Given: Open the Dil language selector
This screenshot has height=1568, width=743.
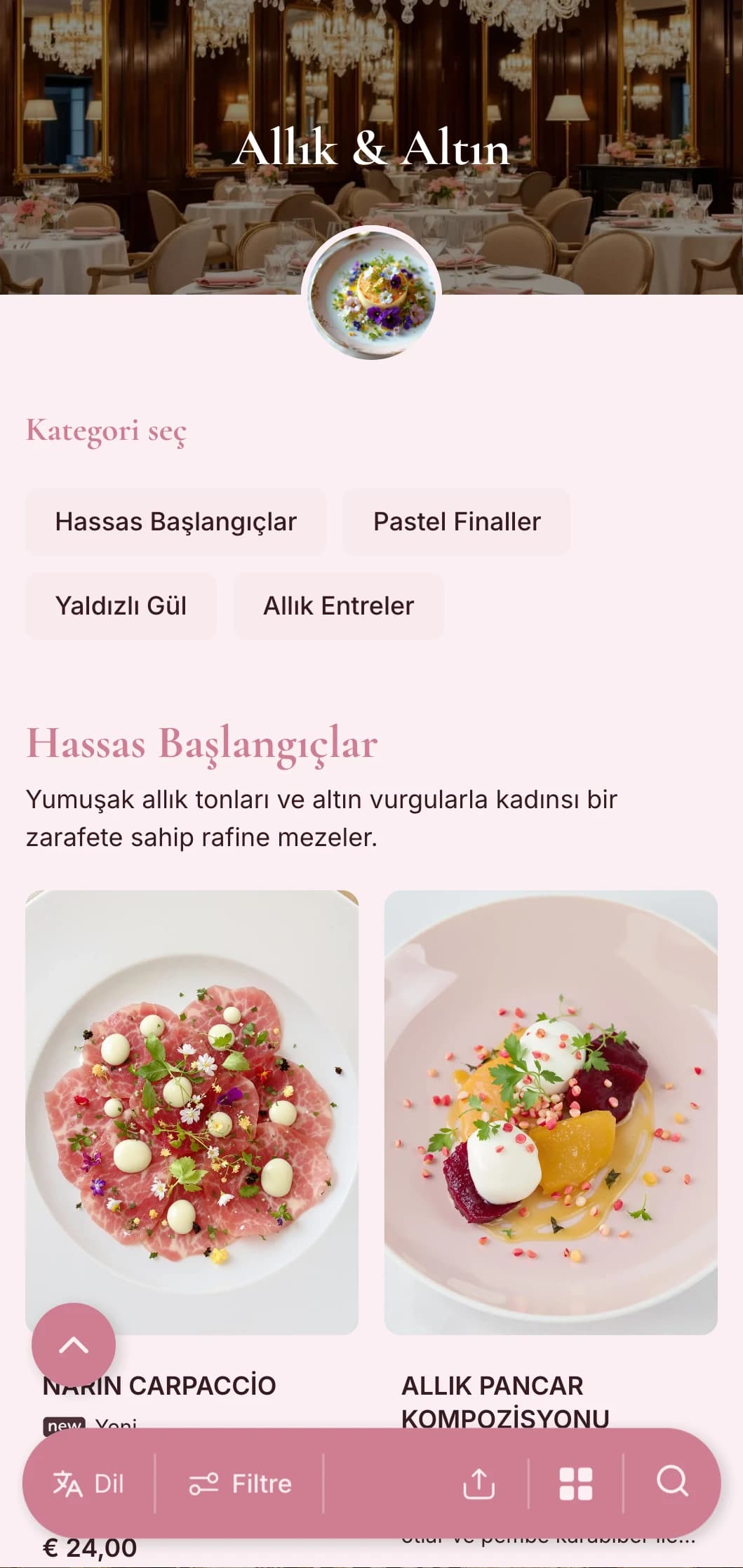Looking at the screenshot, I should pos(88,1484).
